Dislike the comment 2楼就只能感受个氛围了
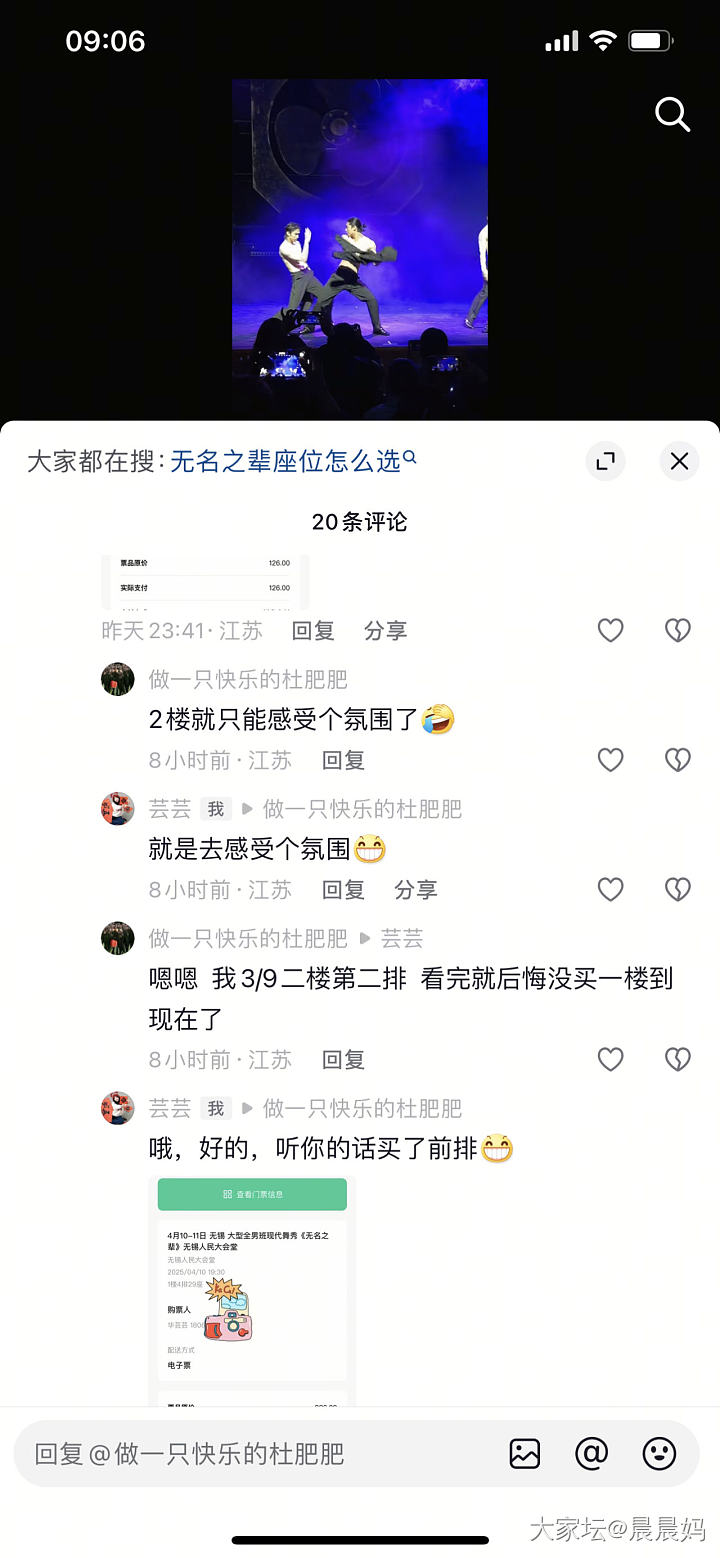This screenshot has width=720, height=1558. pos(678,760)
